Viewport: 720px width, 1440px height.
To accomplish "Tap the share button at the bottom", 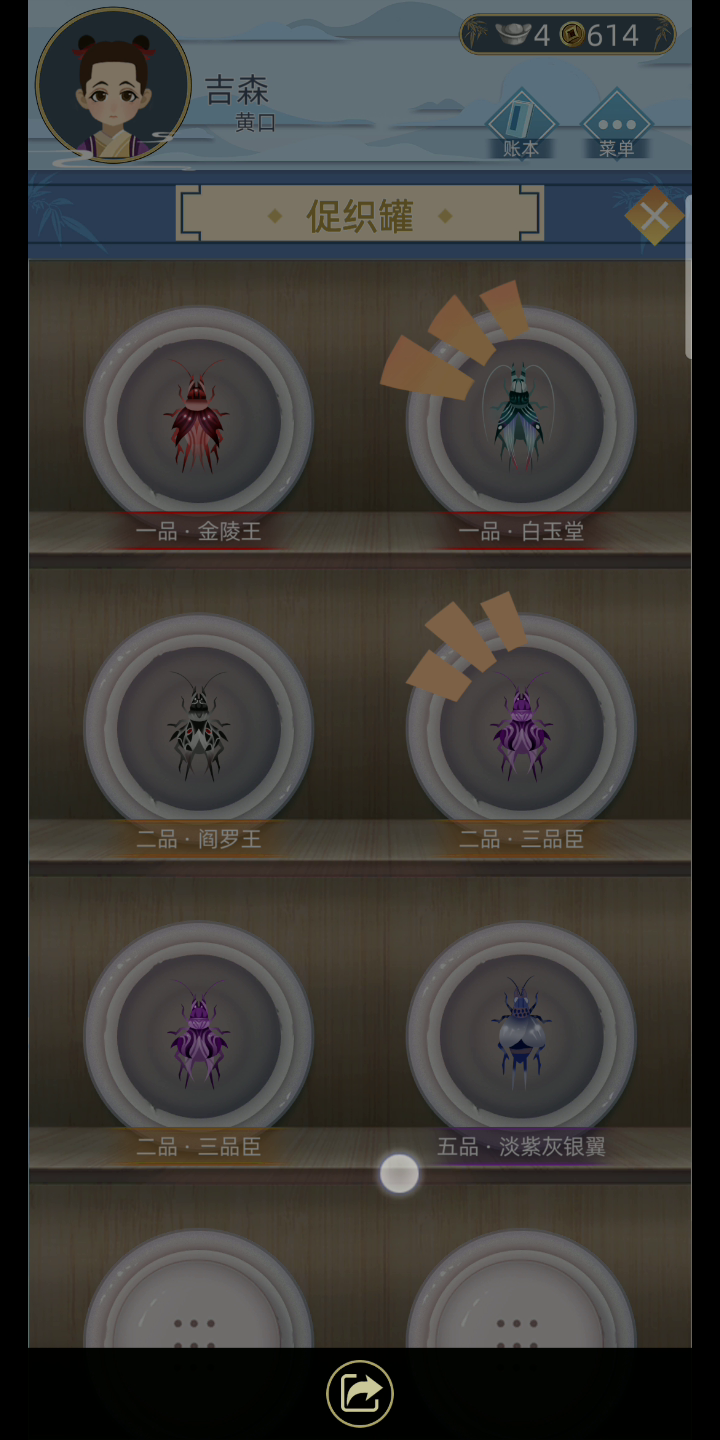I will click(x=360, y=1393).
